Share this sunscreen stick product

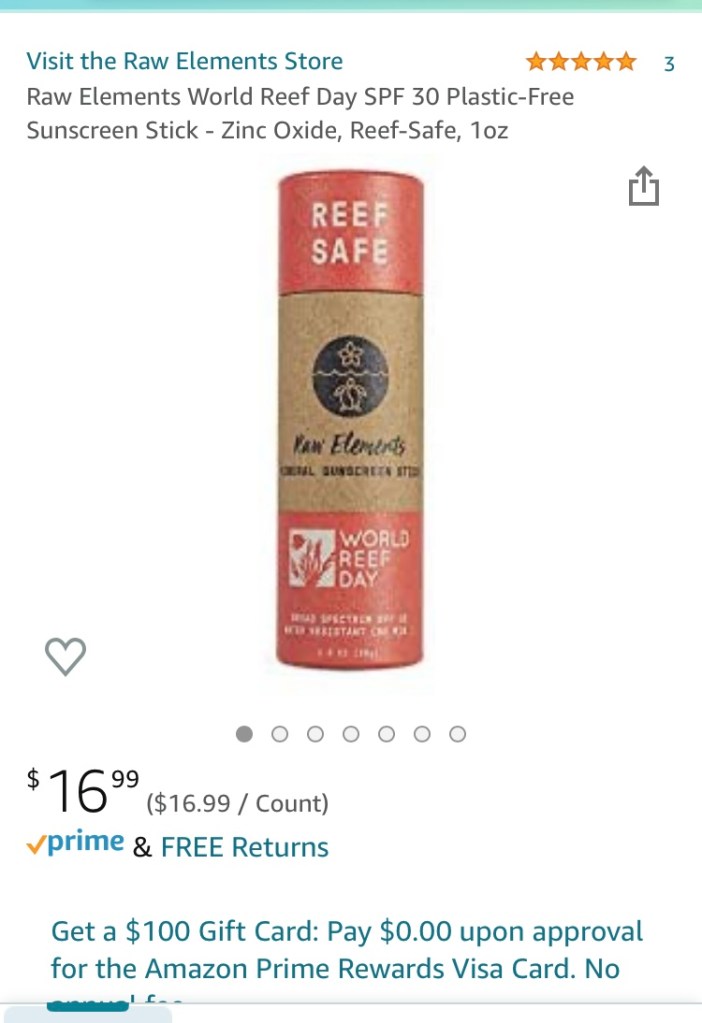pos(644,187)
